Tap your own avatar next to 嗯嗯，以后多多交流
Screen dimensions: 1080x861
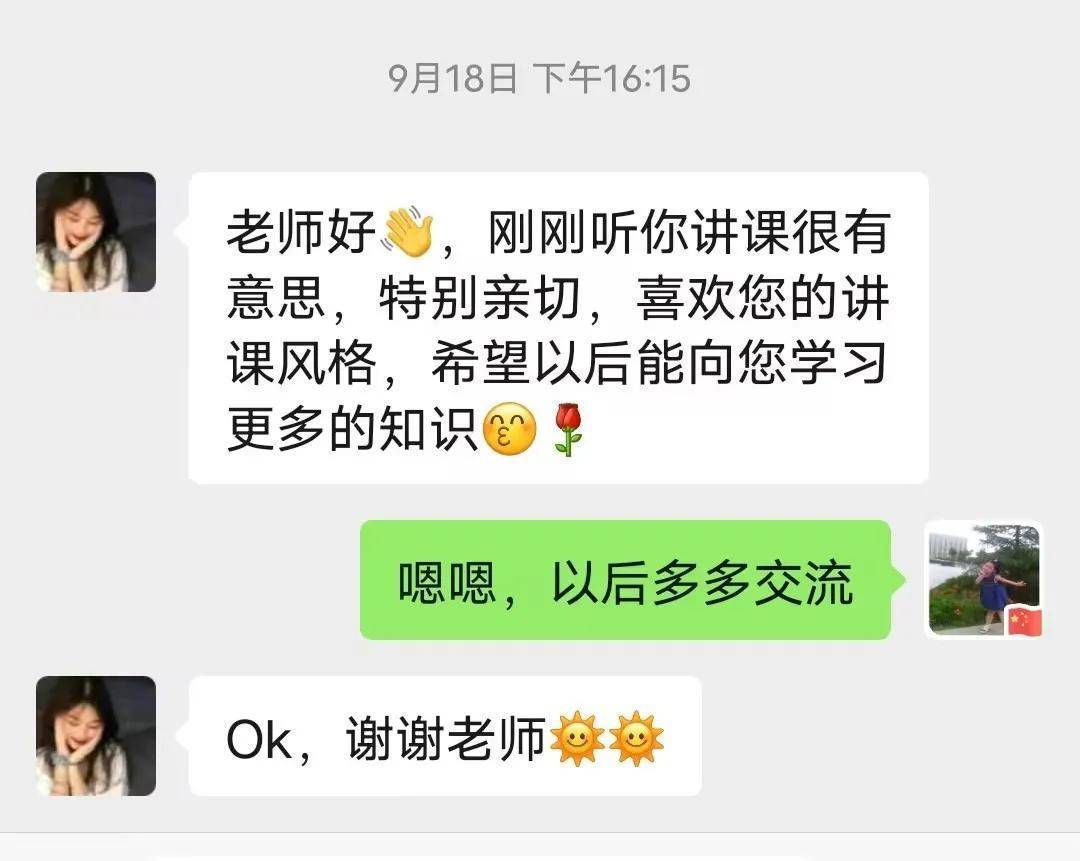pyautogui.click(x=984, y=580)
